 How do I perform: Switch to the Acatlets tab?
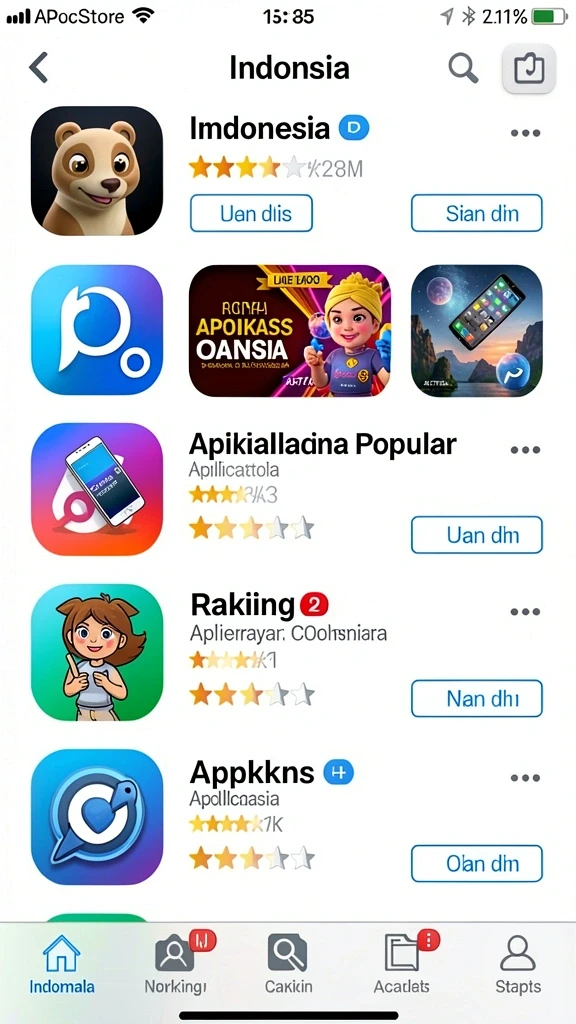[x=402, y=964]
